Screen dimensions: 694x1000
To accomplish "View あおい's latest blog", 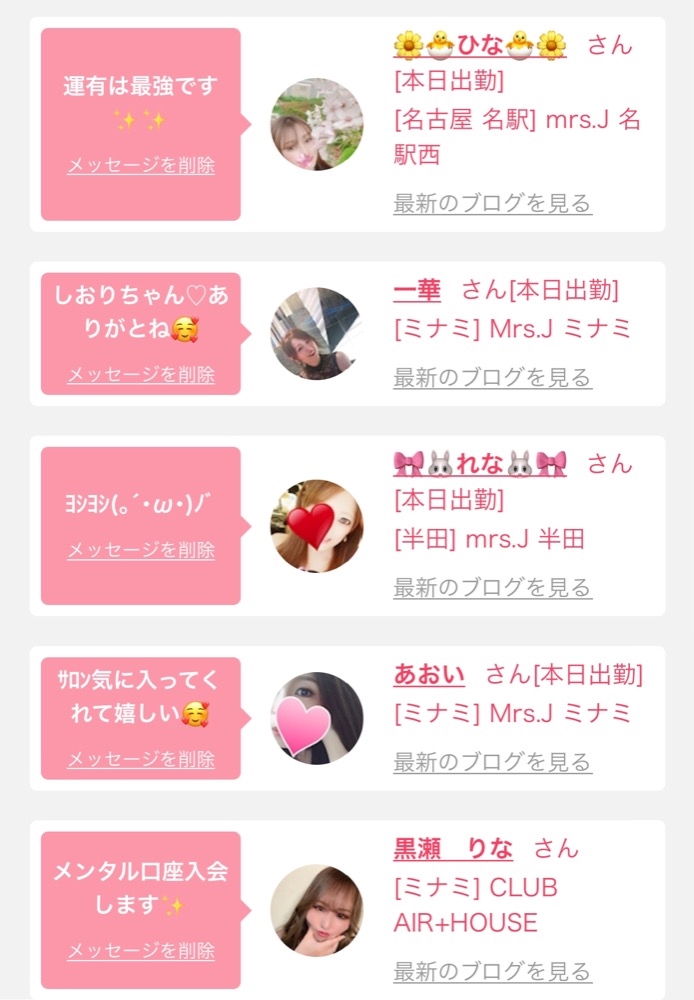I will [492, 762].
